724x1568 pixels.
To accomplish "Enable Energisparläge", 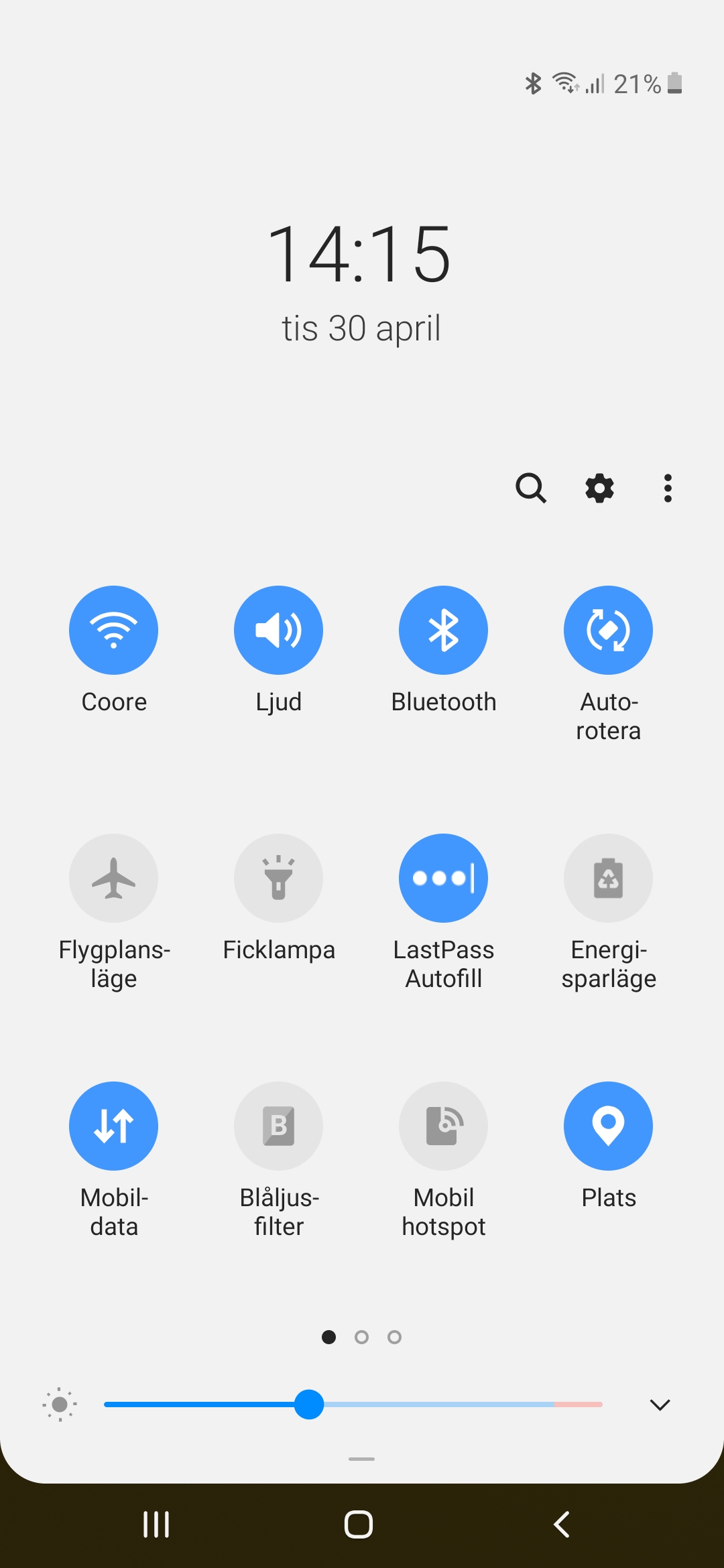I will point(608,878).
